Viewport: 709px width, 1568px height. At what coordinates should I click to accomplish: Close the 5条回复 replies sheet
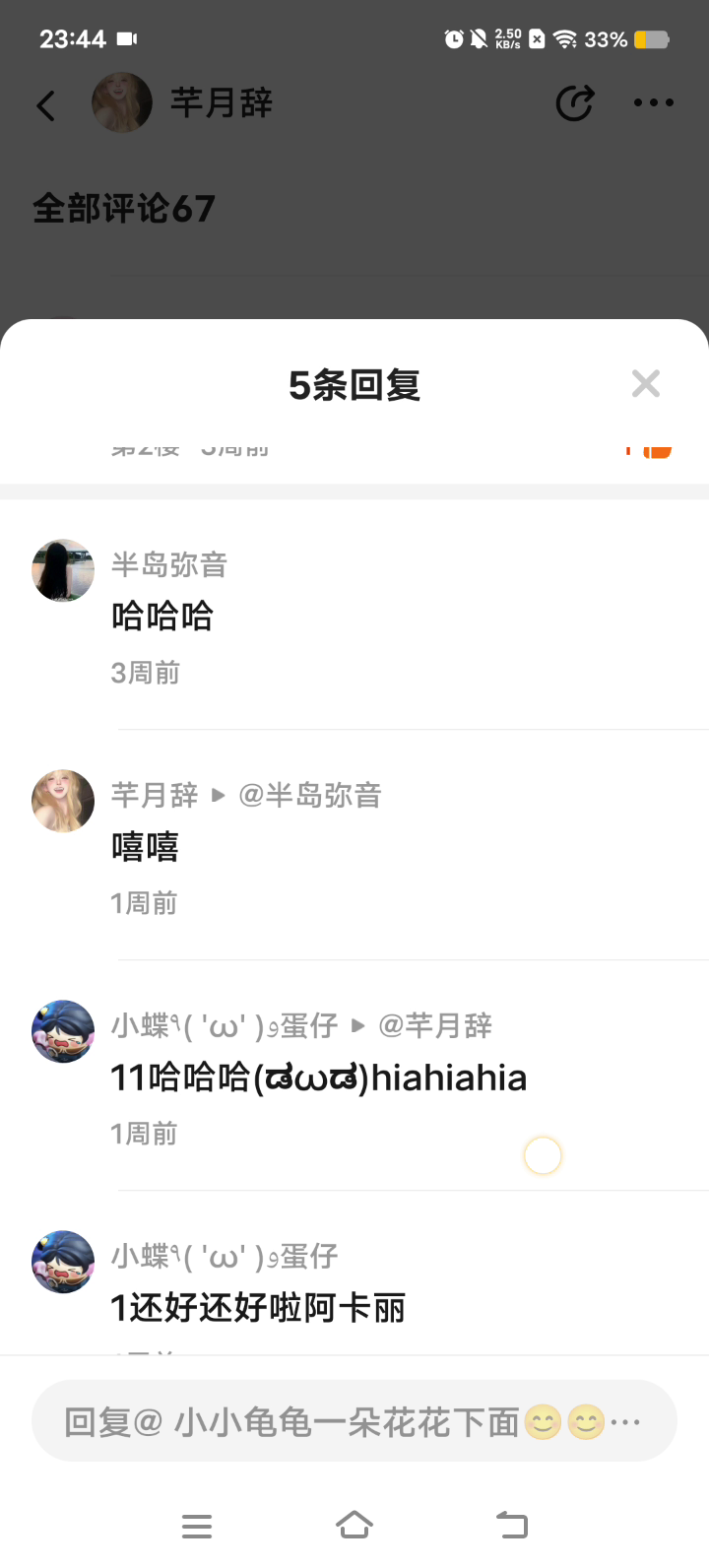(646, 383)
